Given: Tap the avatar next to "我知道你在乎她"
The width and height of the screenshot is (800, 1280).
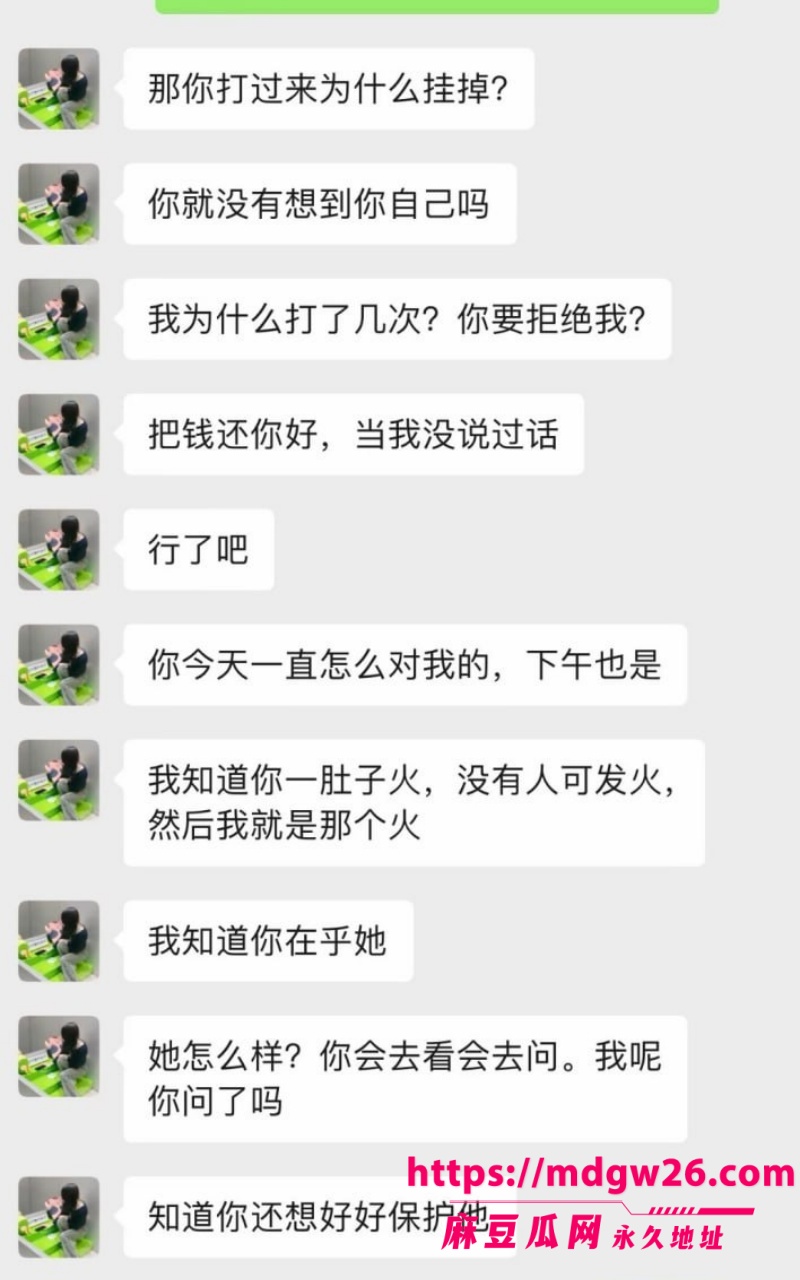Looking at the screenshot, I should [x=59, y=941].
